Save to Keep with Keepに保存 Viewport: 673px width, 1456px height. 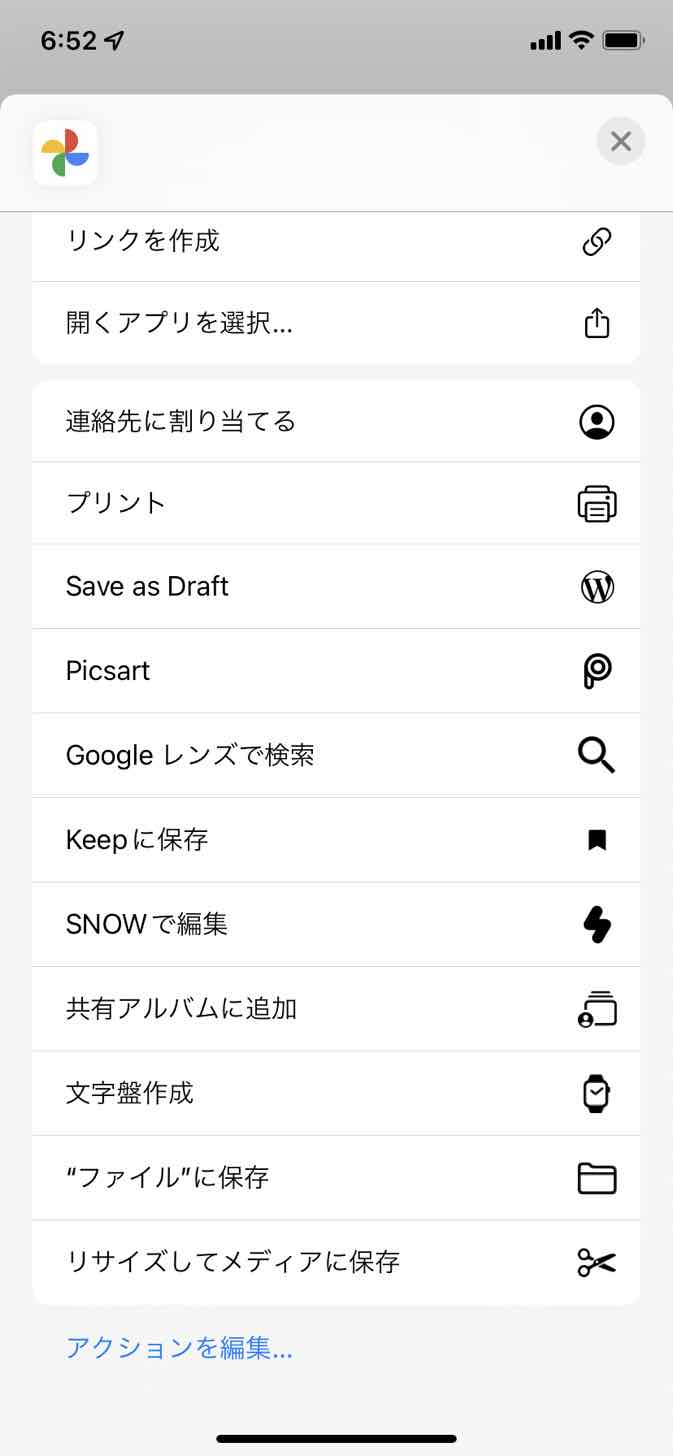(x=336, y=839)
